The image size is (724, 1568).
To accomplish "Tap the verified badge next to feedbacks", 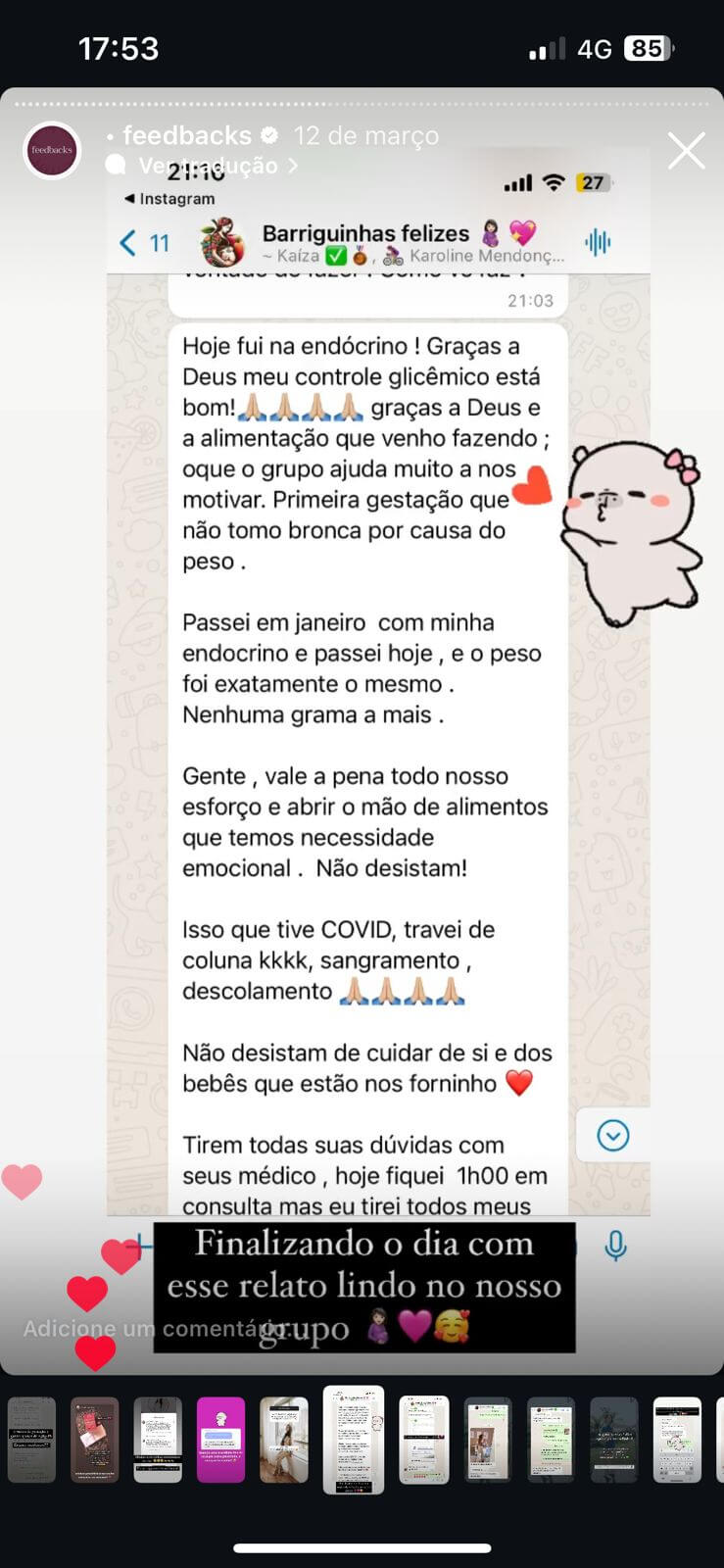I will pyautogui.click(x=271, y=135).
